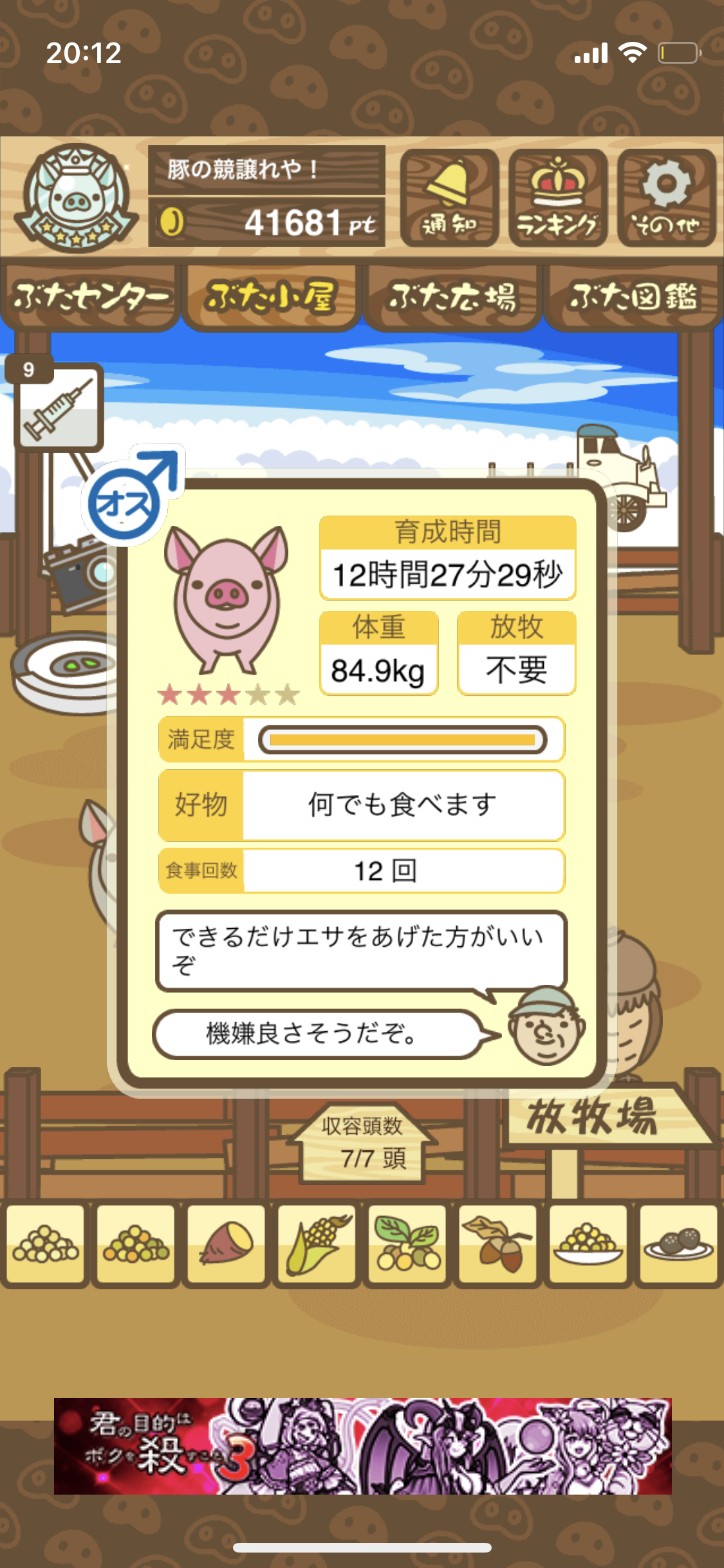Open the crowned pig profile badge
The height and width of the screenshot is (1568, 724).
click(x=77, y=196)
